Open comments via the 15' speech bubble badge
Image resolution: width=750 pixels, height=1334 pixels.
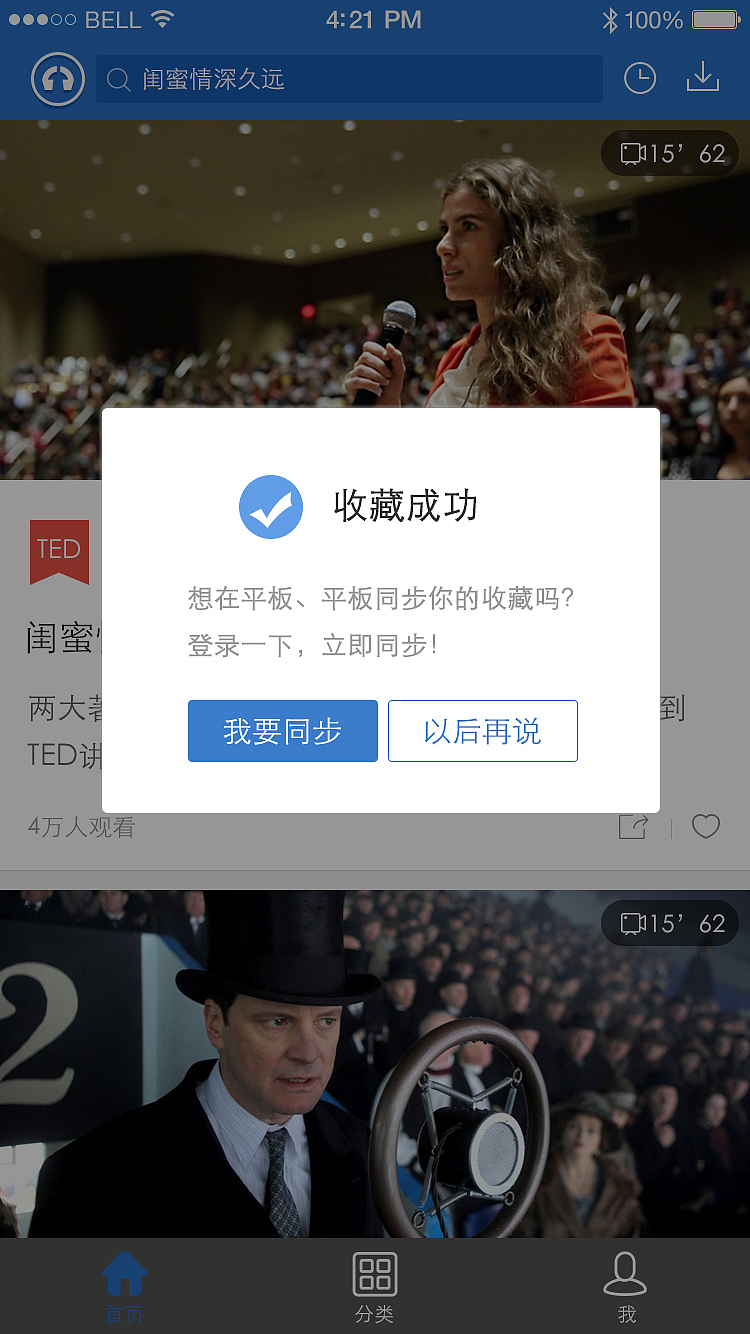[x=668, y=152]
